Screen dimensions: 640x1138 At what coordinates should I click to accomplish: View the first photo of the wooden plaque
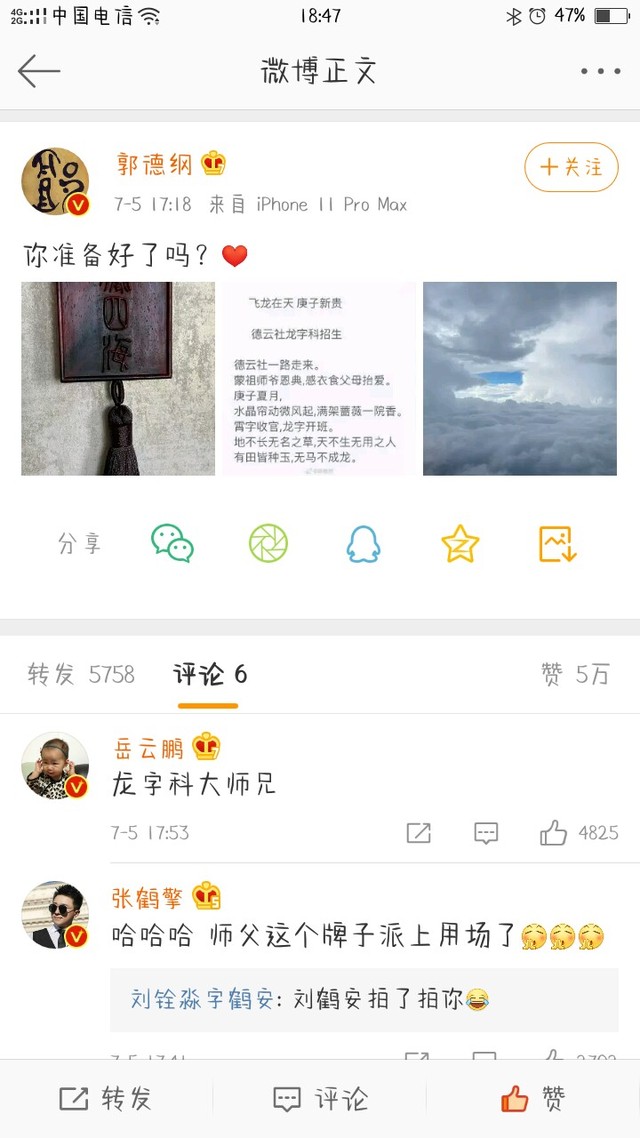click(118, 378)
